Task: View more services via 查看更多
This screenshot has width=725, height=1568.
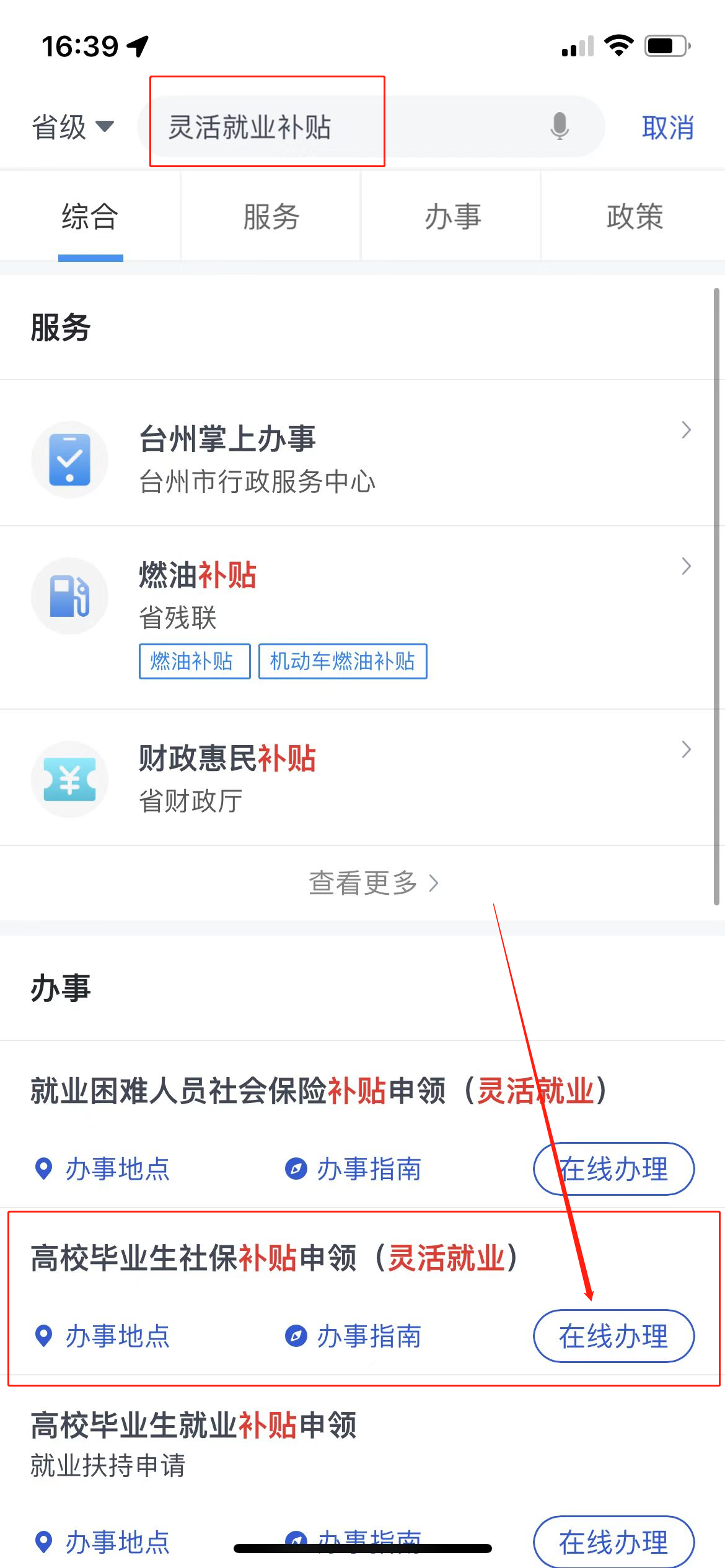Action: click(372, 883)
